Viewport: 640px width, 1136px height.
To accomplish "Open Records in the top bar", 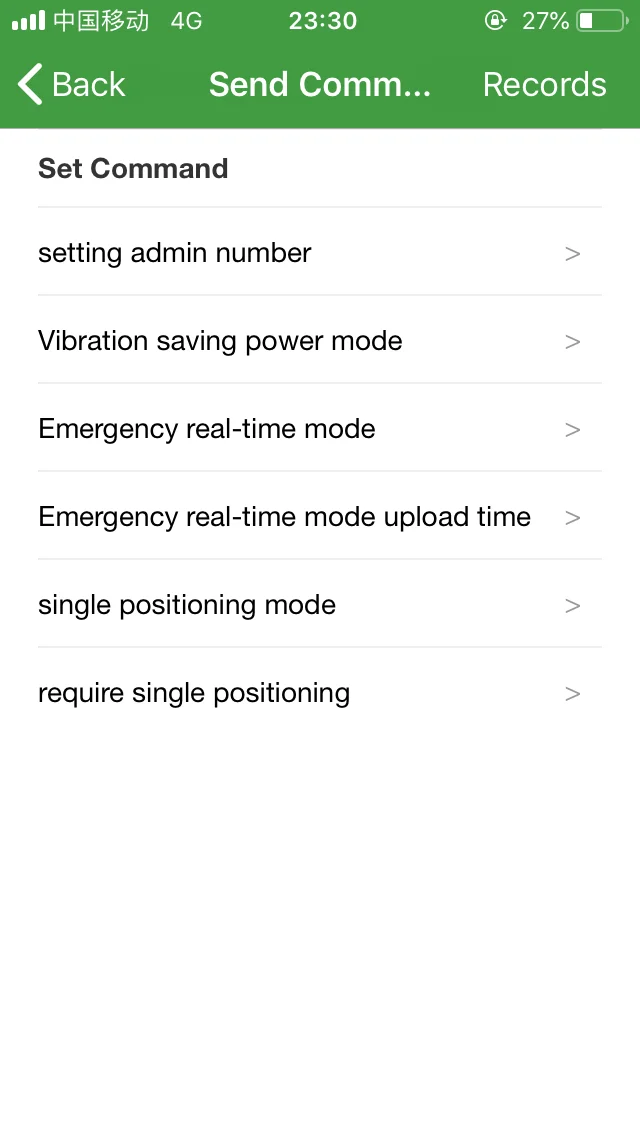I will pyautogui.click(x=544, y=85).
